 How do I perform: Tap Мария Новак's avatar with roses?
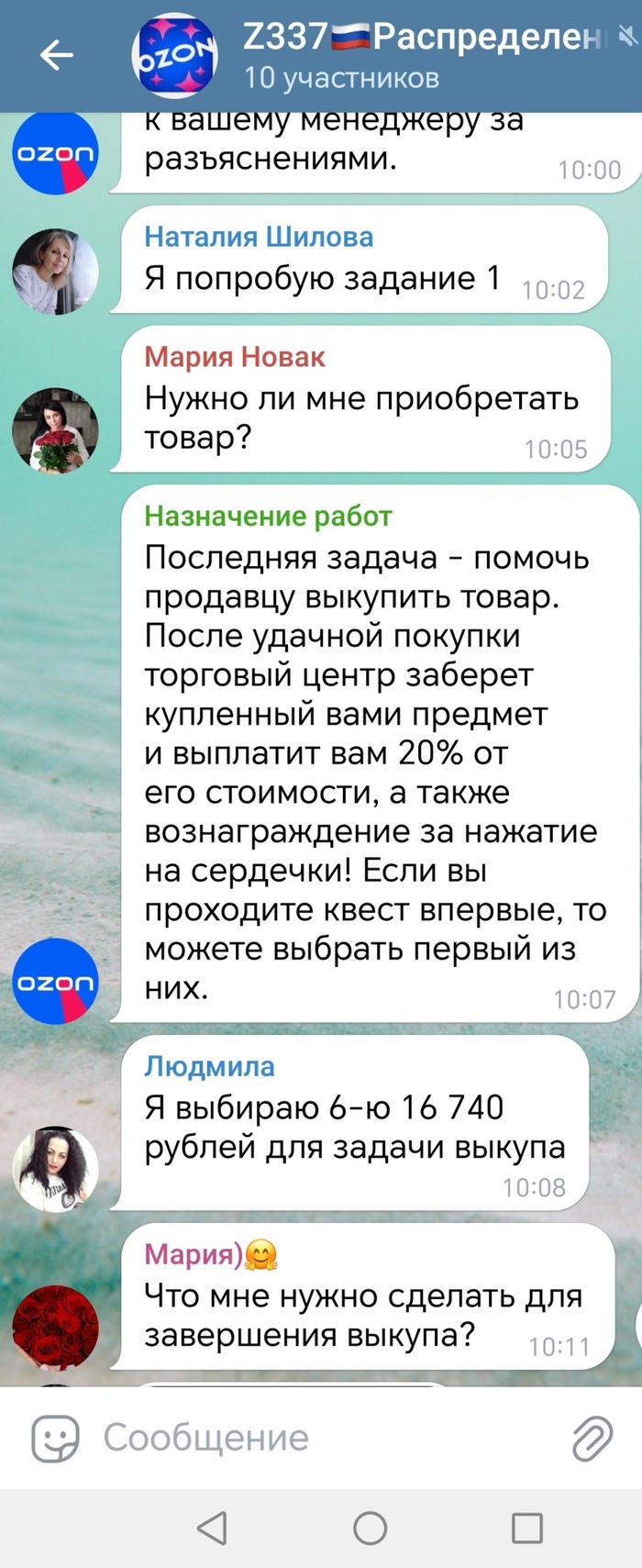[x=55, y=430]
